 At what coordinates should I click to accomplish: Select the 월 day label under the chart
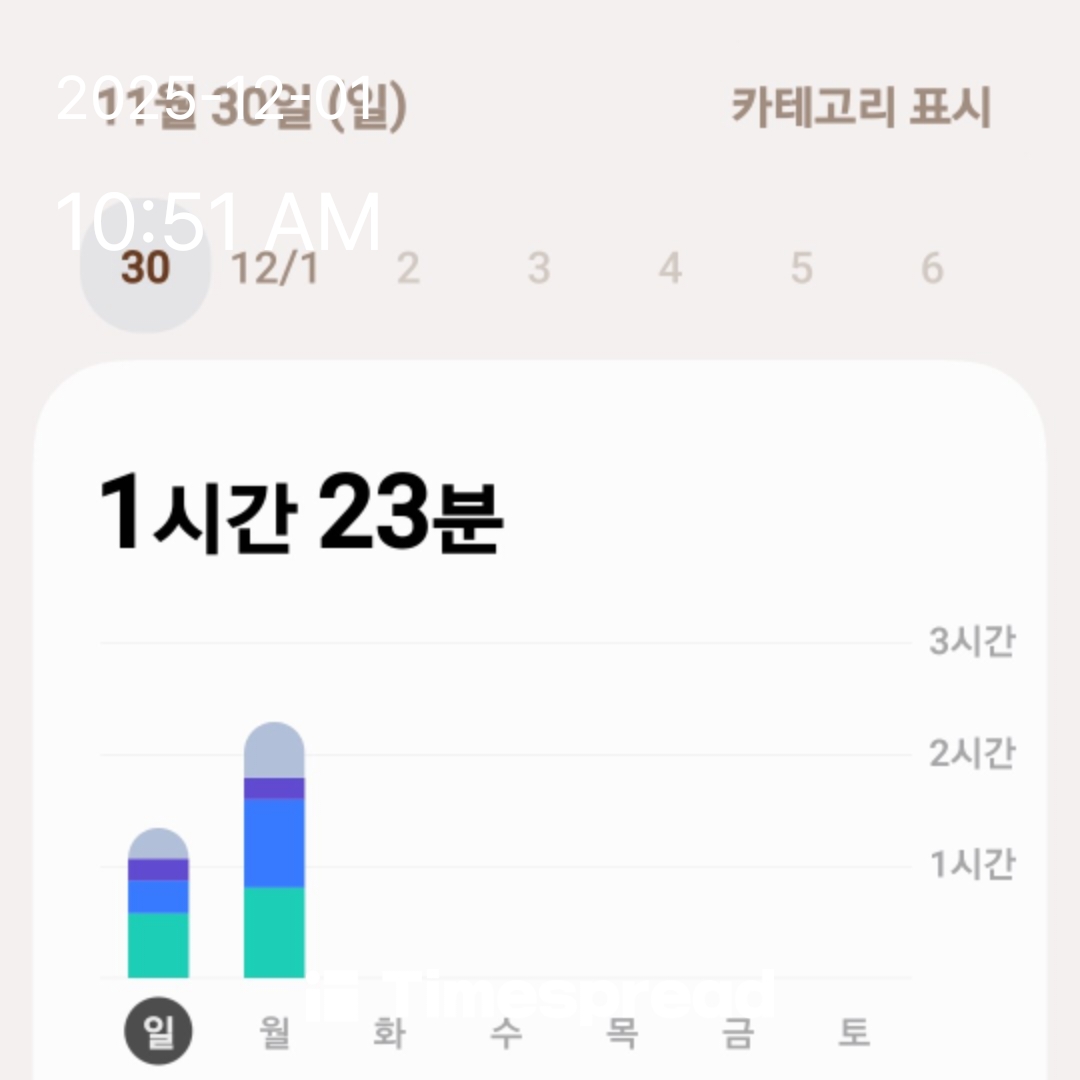pyautogui.click(x=274, y=1032)
